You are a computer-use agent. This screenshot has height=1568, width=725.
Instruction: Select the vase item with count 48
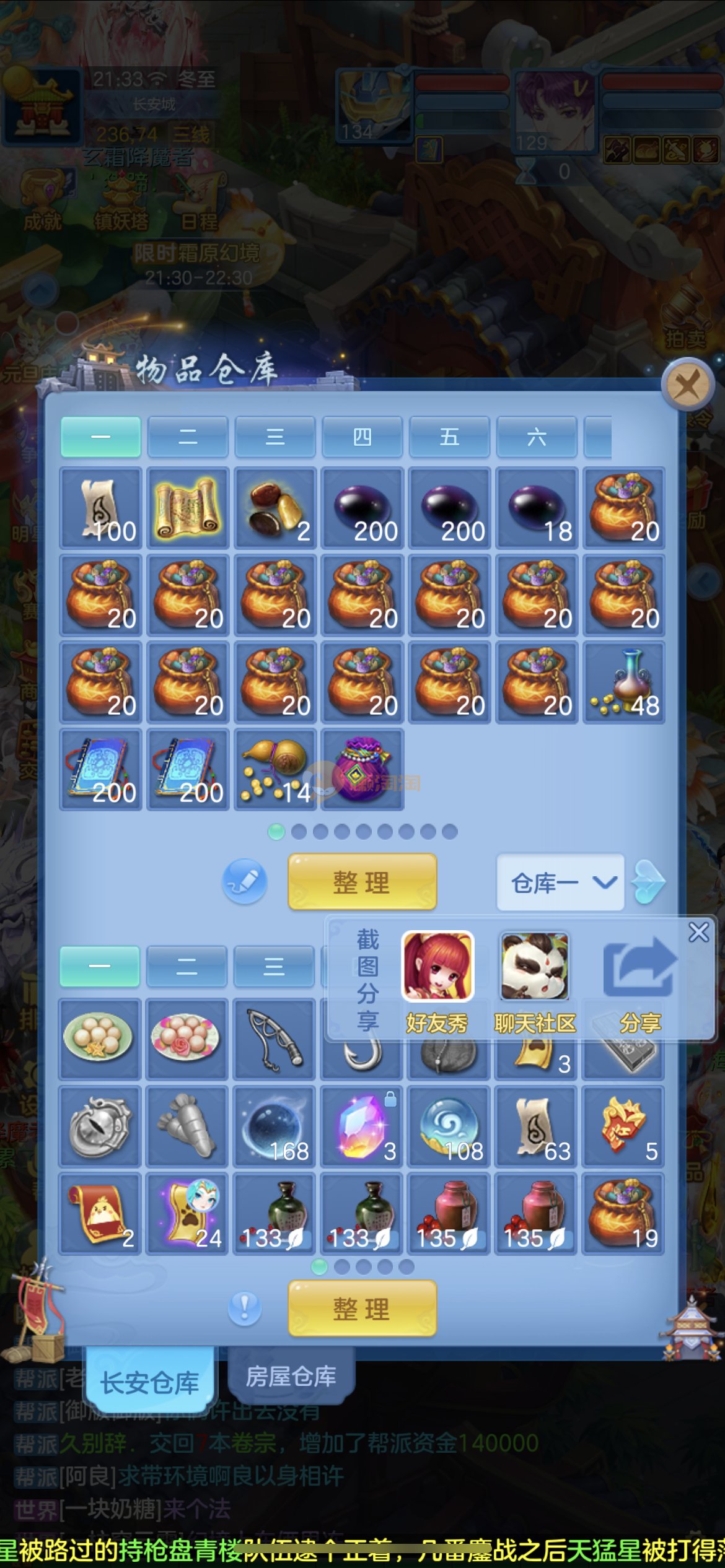[624, 682]
